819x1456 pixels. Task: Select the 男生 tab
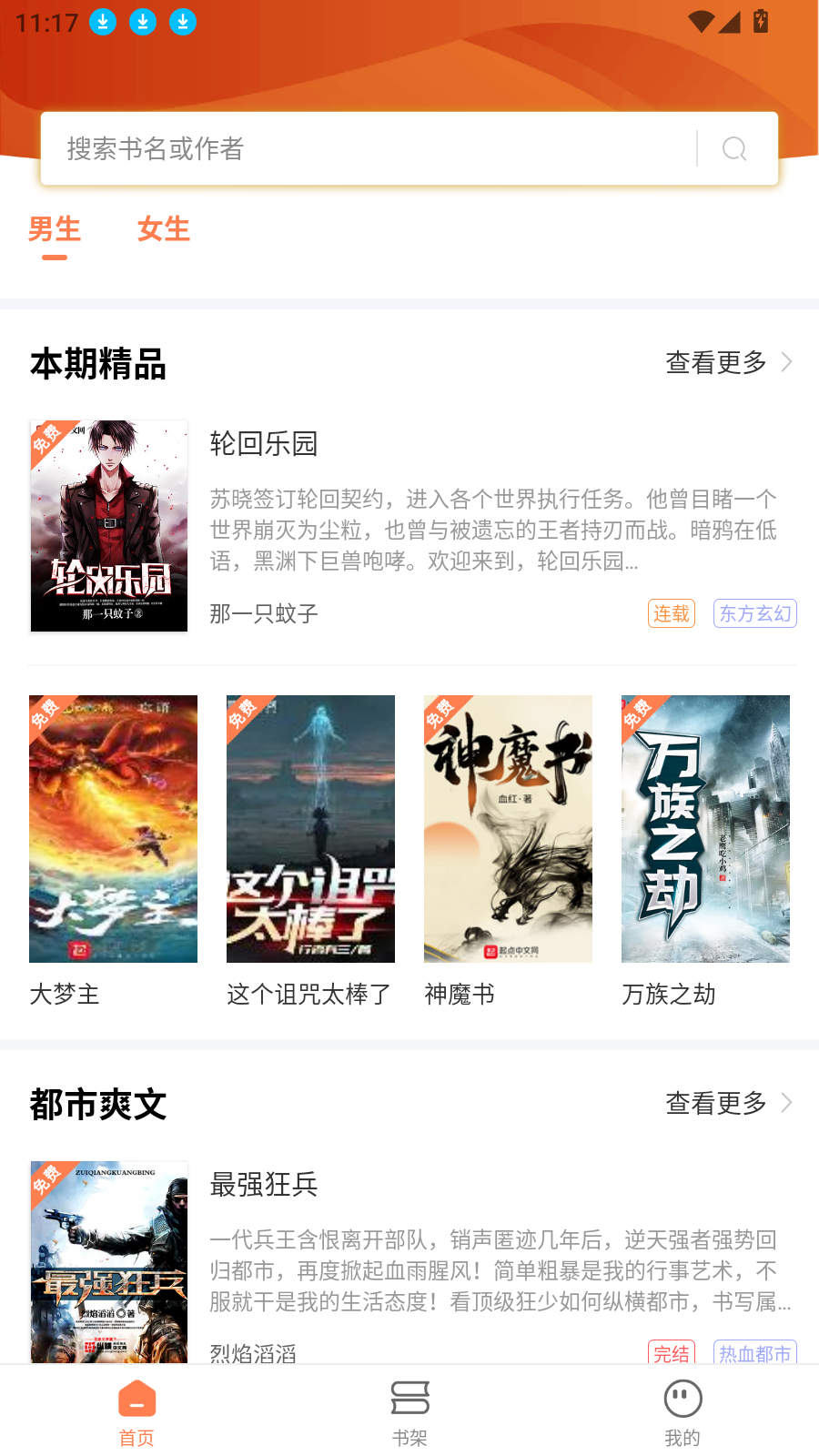pos(56,229)
